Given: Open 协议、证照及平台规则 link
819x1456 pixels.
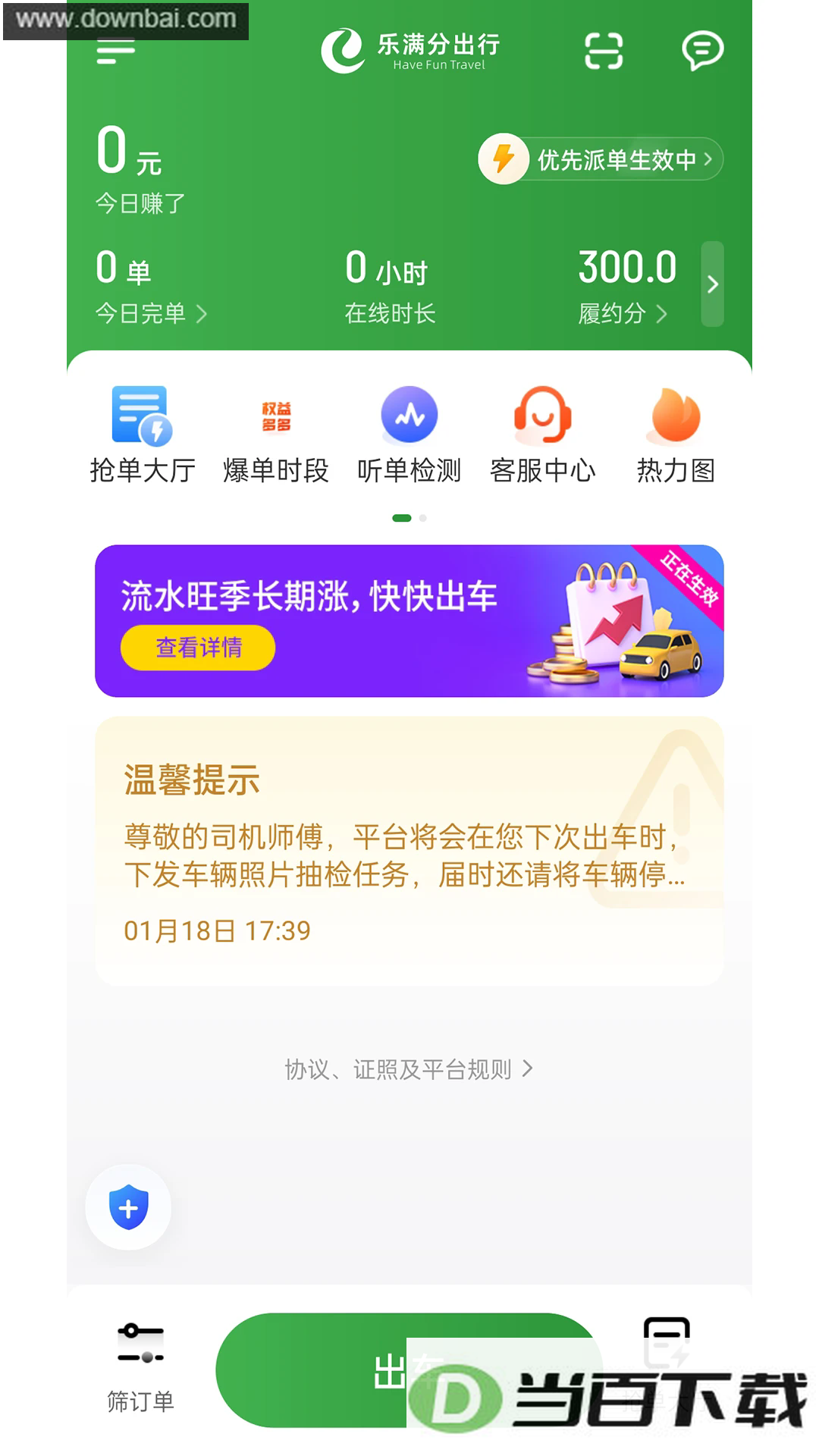Looking at the screenshot, I should pos(409,1069).
